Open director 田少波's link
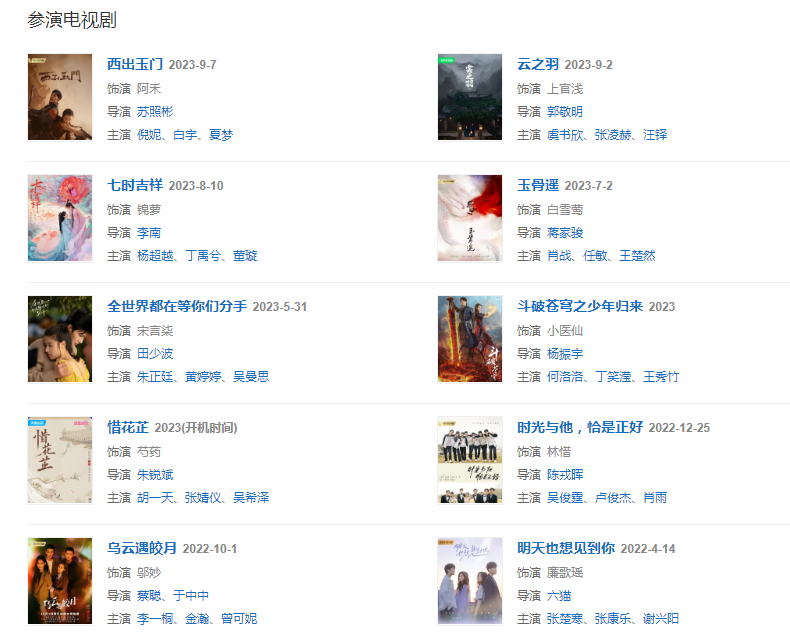Screen dimensions: 790x642 155,353
